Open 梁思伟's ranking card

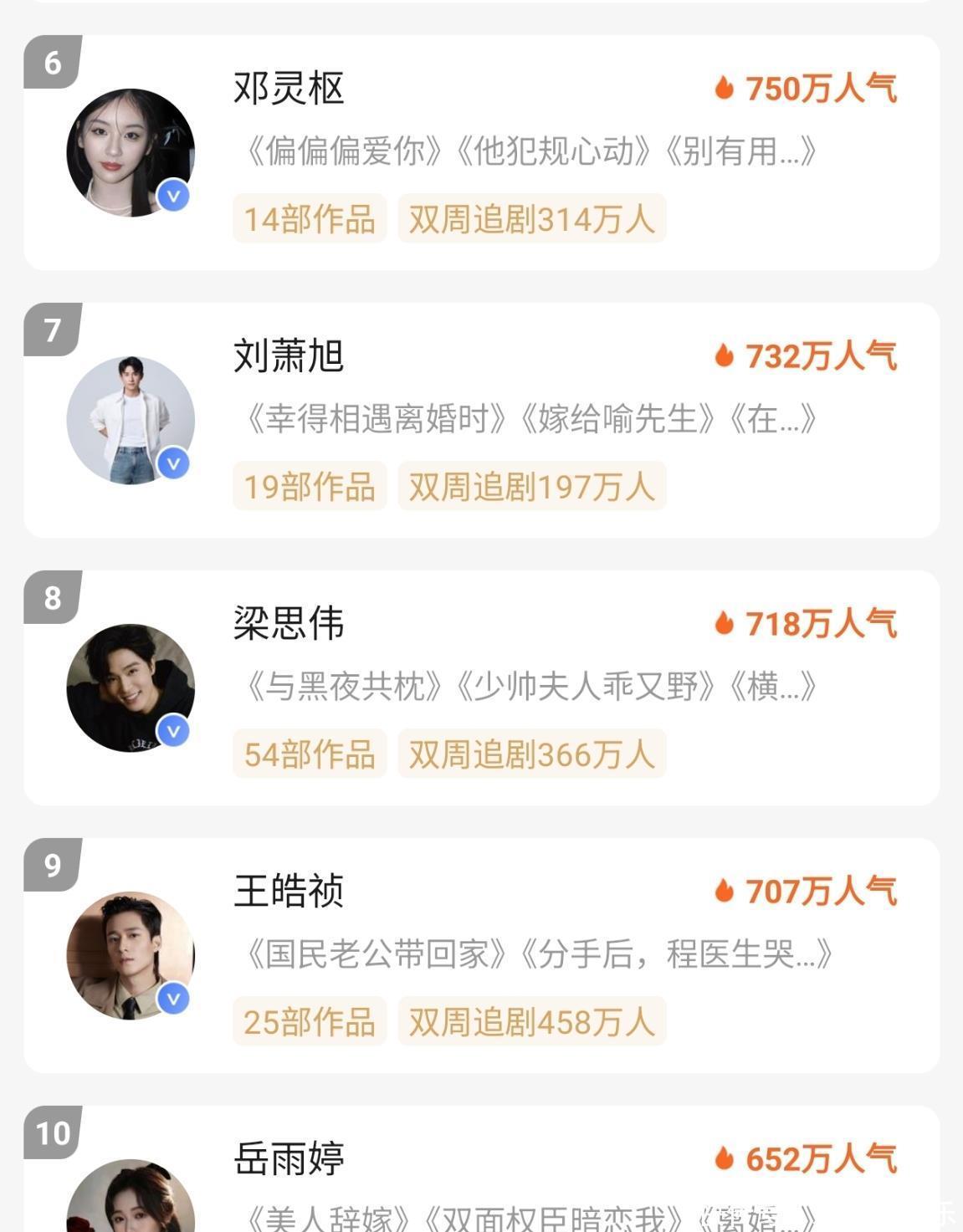(481, 688)
